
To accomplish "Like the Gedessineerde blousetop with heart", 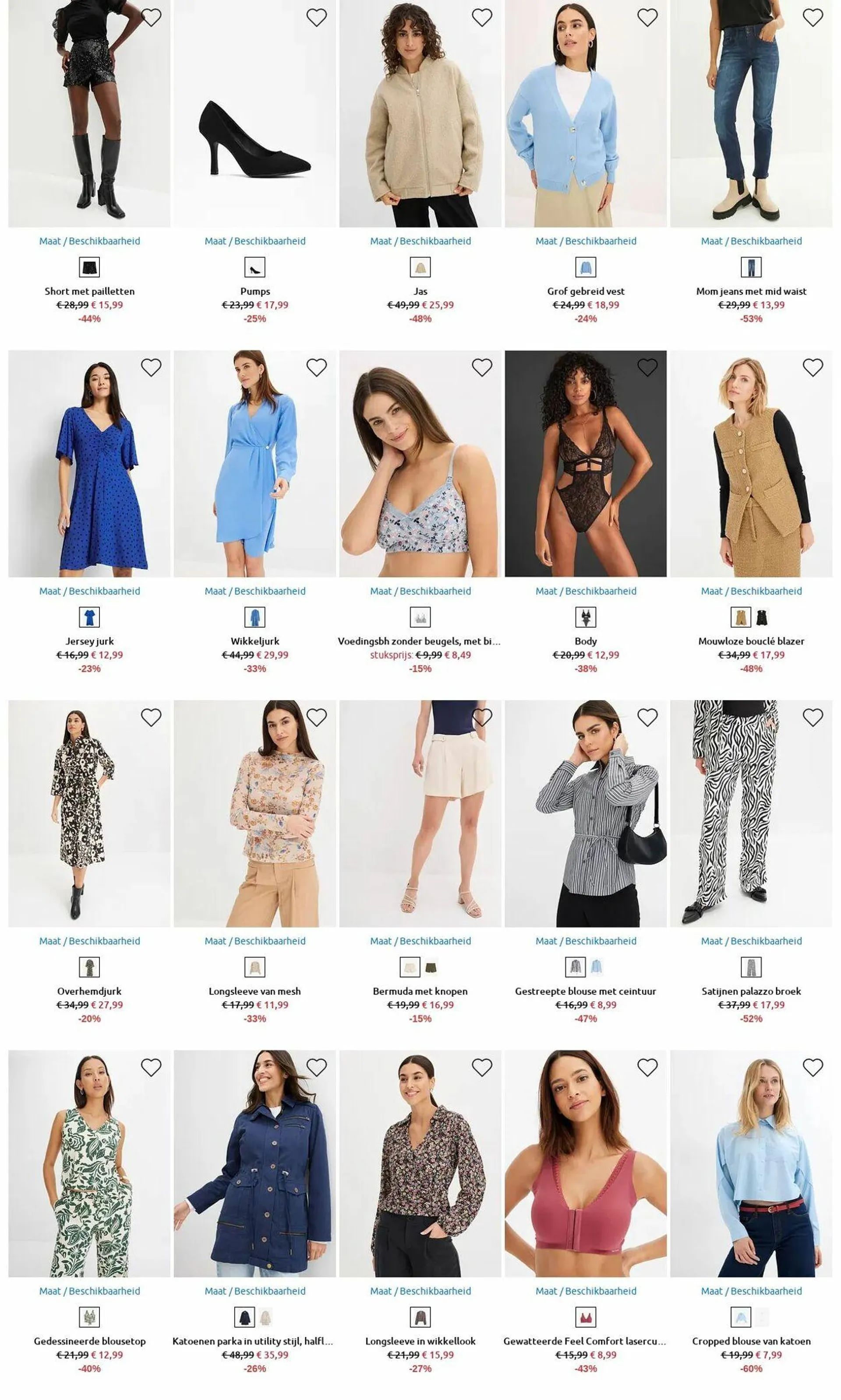I will (x=151, y=1067).
